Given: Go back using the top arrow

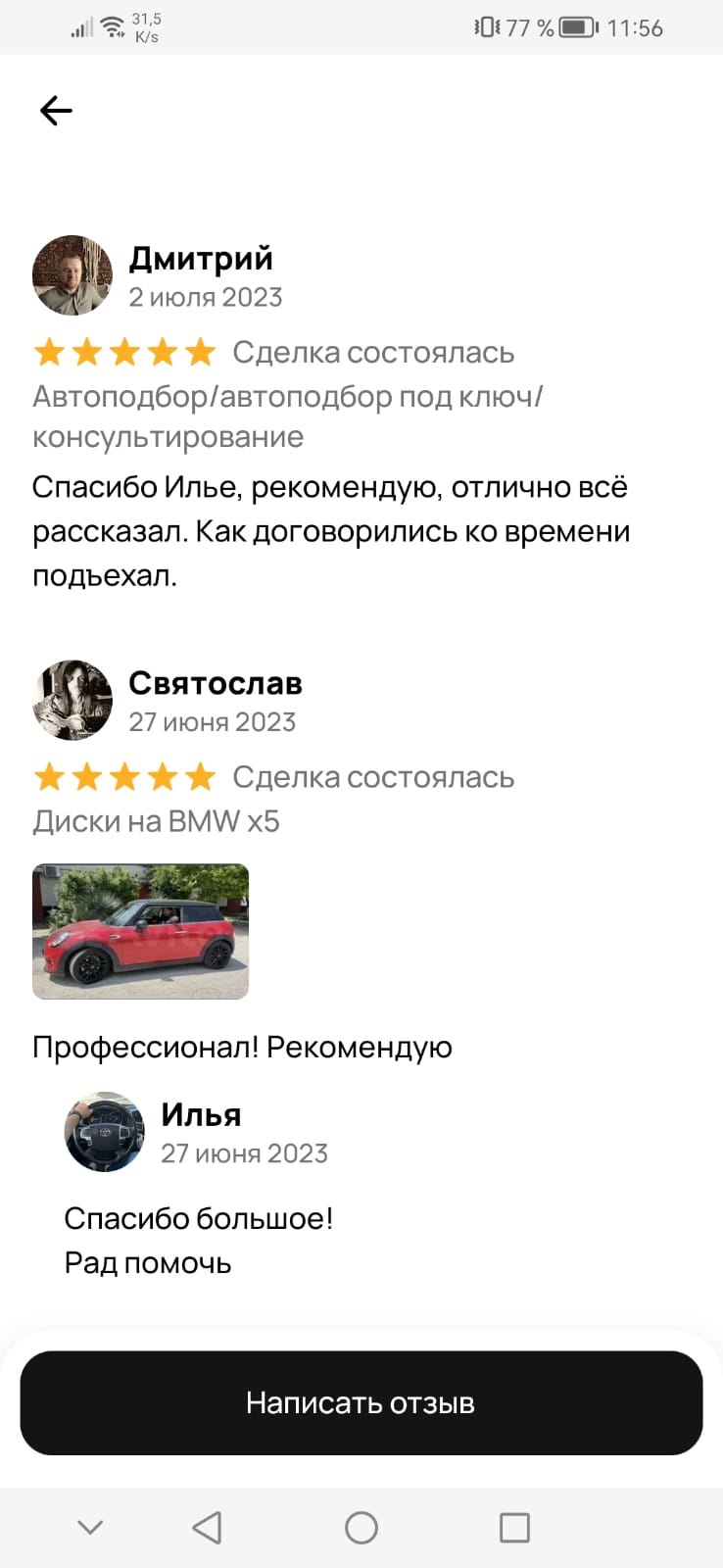Looking at the screenshot, I should [56, 111].
